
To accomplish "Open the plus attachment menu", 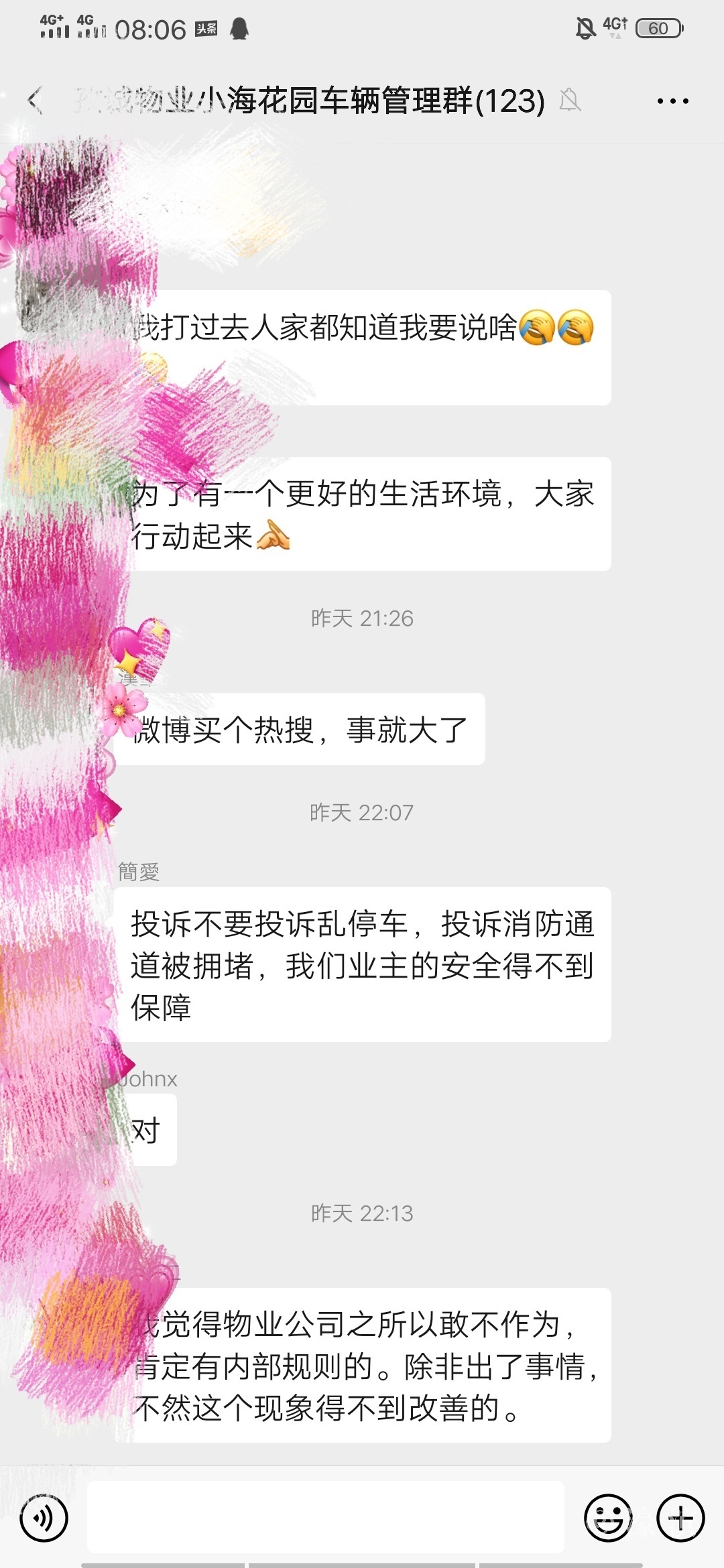I will click(680, 1518).
